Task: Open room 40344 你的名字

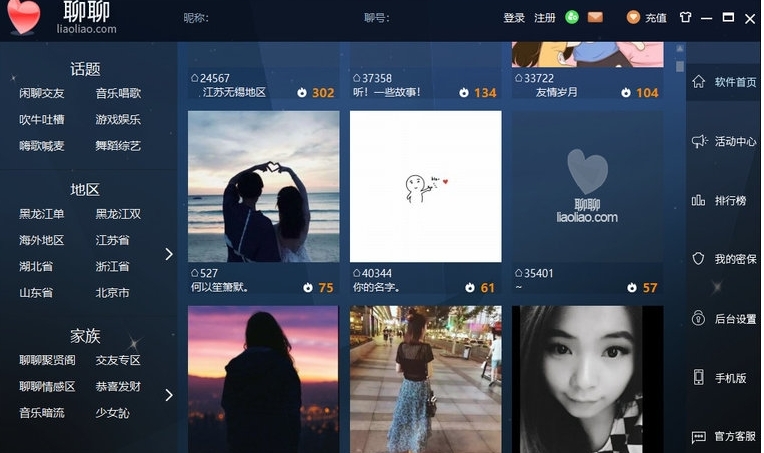Action: [x=425, y=186]
